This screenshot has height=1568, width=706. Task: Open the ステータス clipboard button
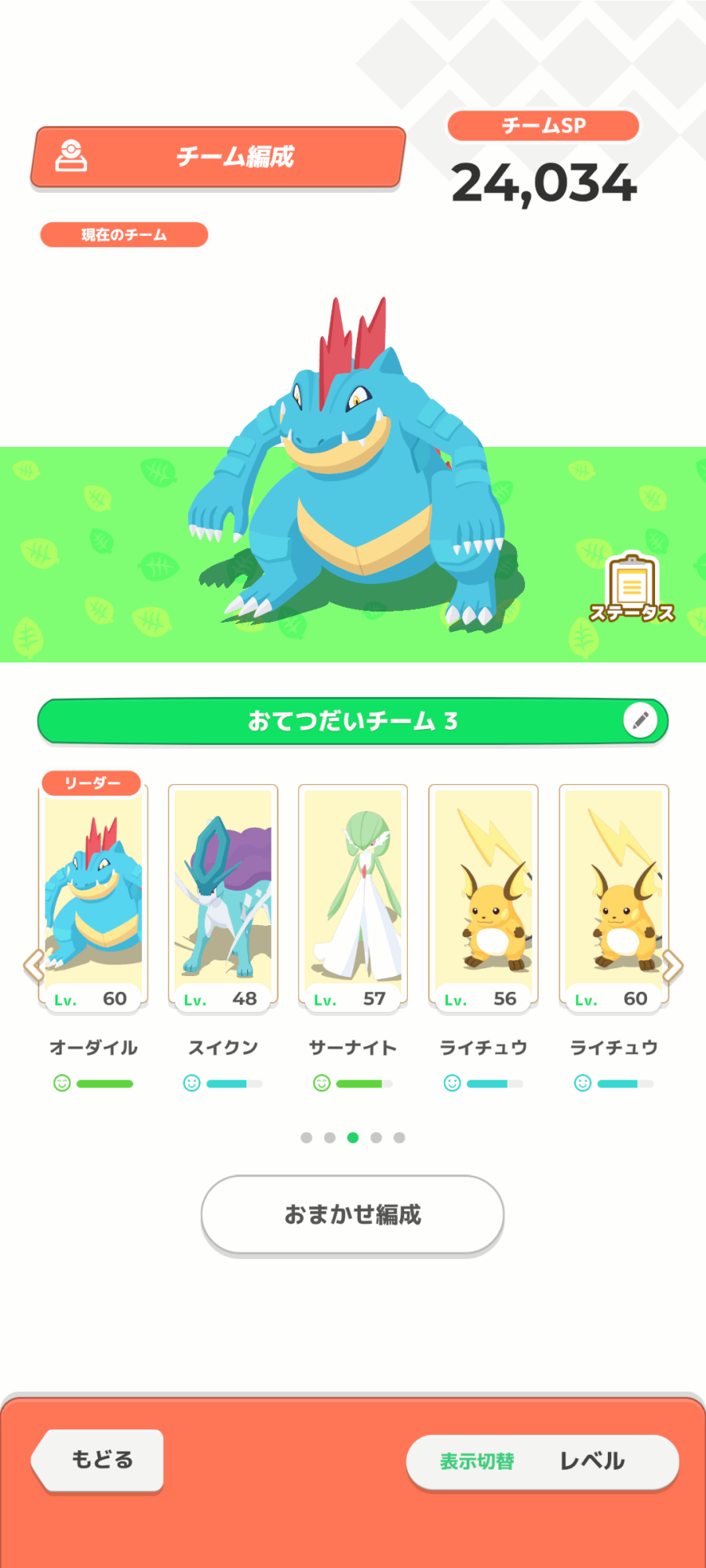click(631, 590)
